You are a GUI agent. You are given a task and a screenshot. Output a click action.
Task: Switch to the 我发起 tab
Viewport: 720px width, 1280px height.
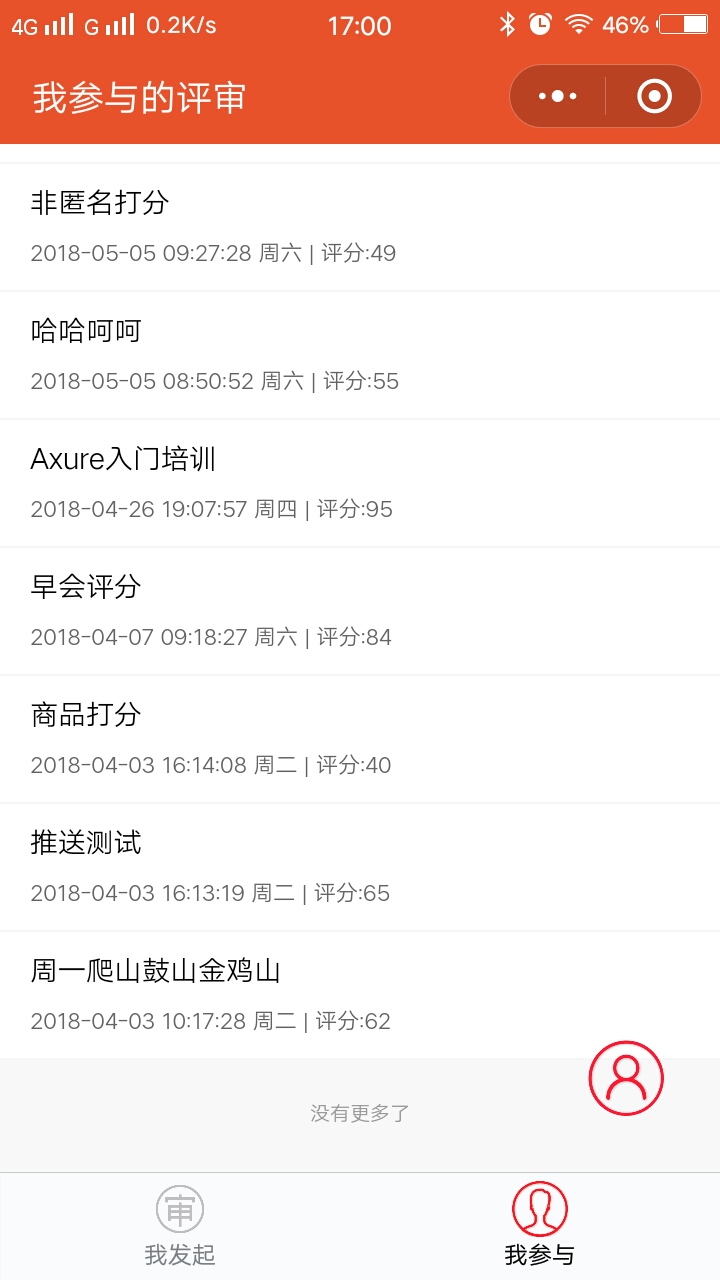[x=180, y=1226]
